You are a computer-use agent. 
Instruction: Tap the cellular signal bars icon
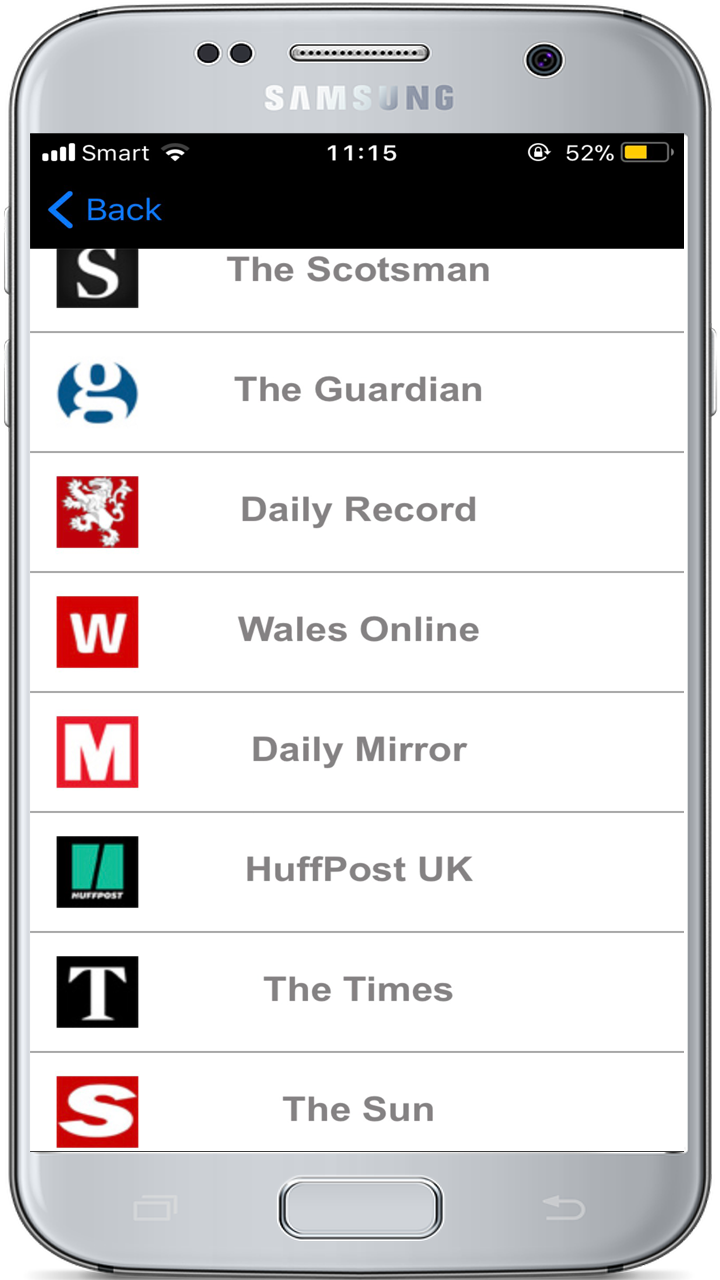point(62,153)
